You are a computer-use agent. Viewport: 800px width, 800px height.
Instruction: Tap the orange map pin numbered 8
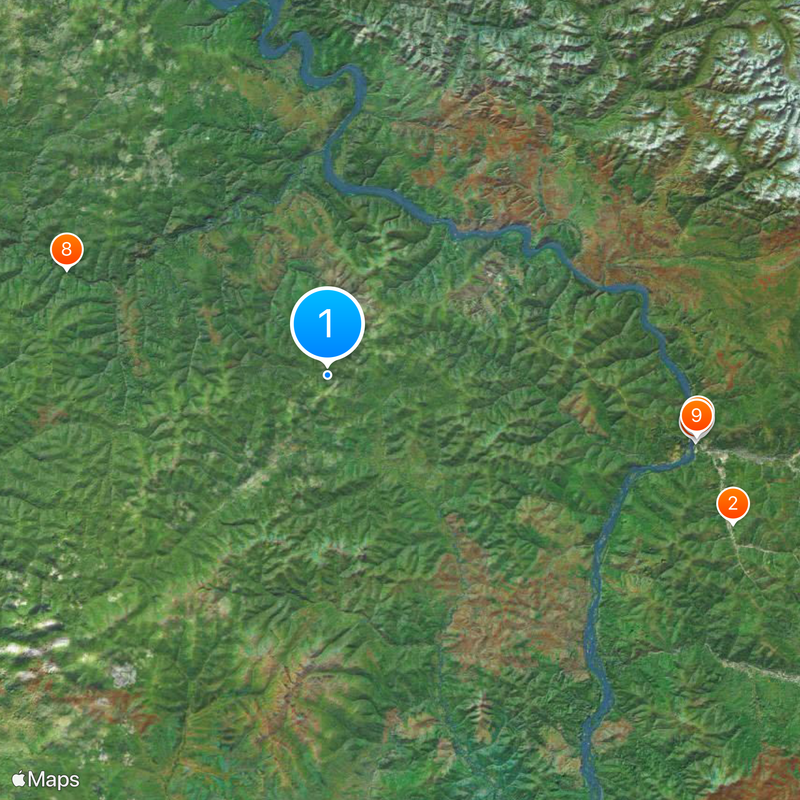click(x=67, y=250)
